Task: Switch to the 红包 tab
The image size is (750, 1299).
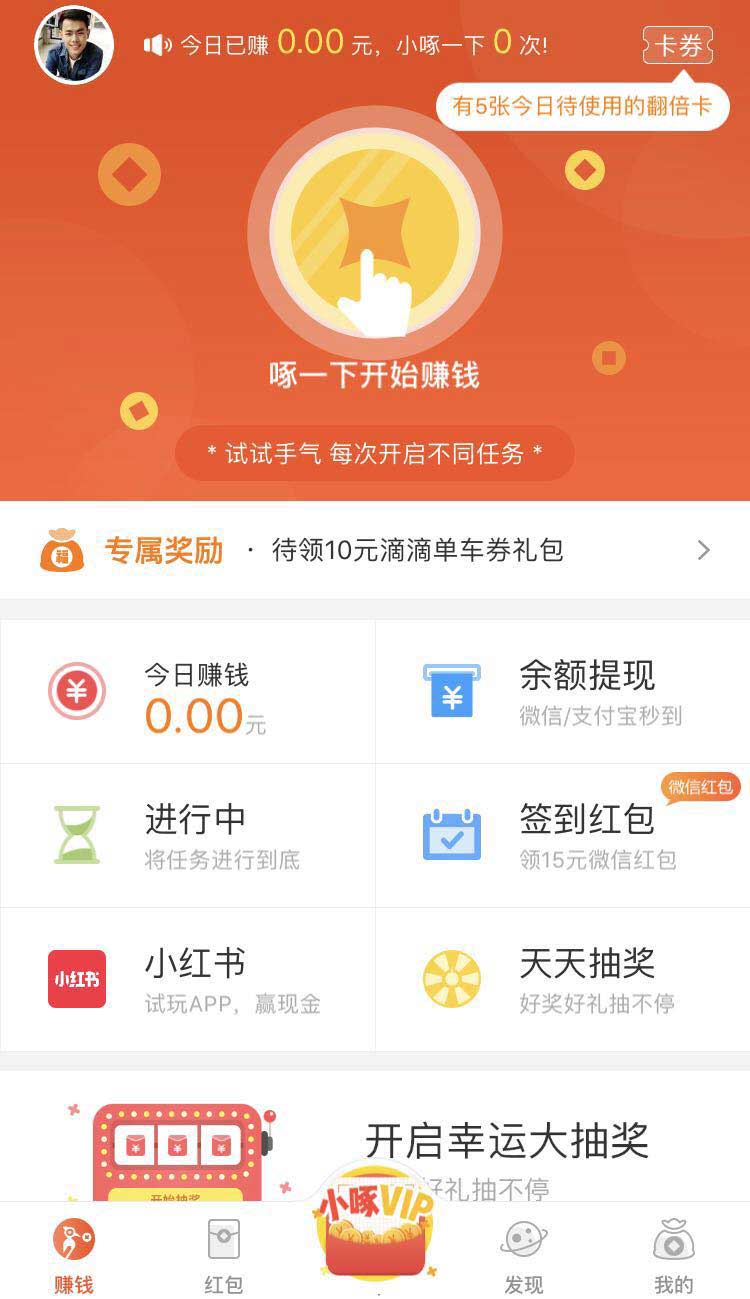Action: (223, 1255)
